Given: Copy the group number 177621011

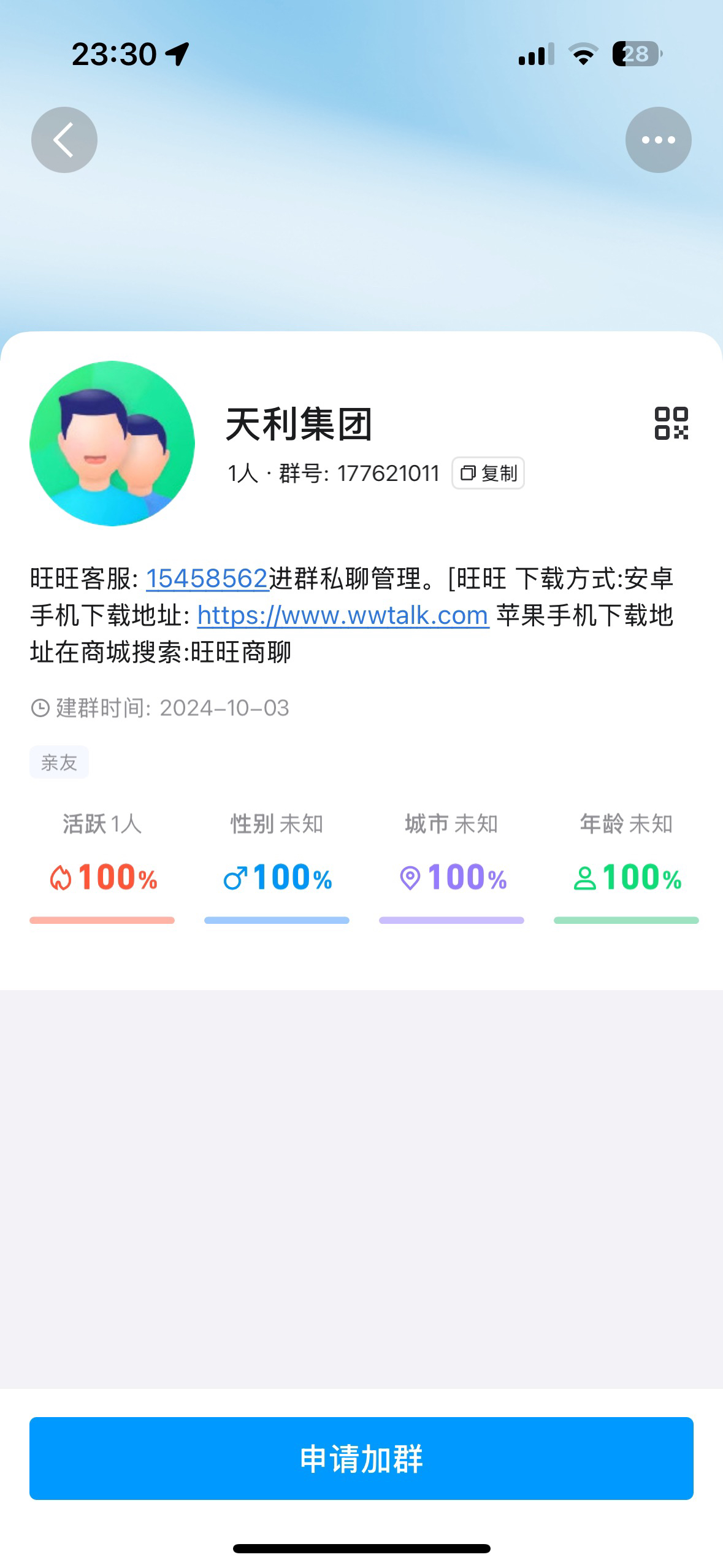Looking at the screenshot, I should pyautogui.click(x=488, y=473).
